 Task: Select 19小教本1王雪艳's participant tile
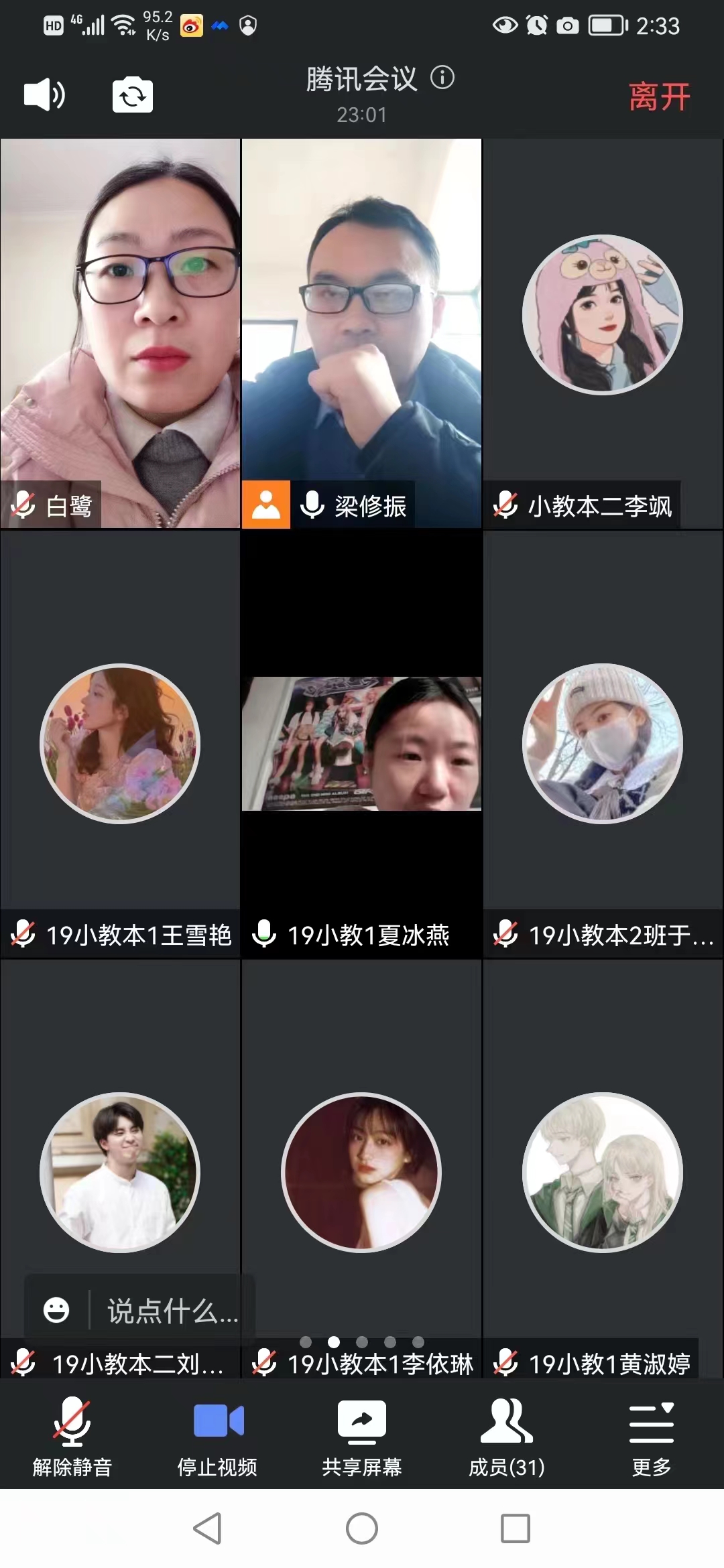click(121, 744)
